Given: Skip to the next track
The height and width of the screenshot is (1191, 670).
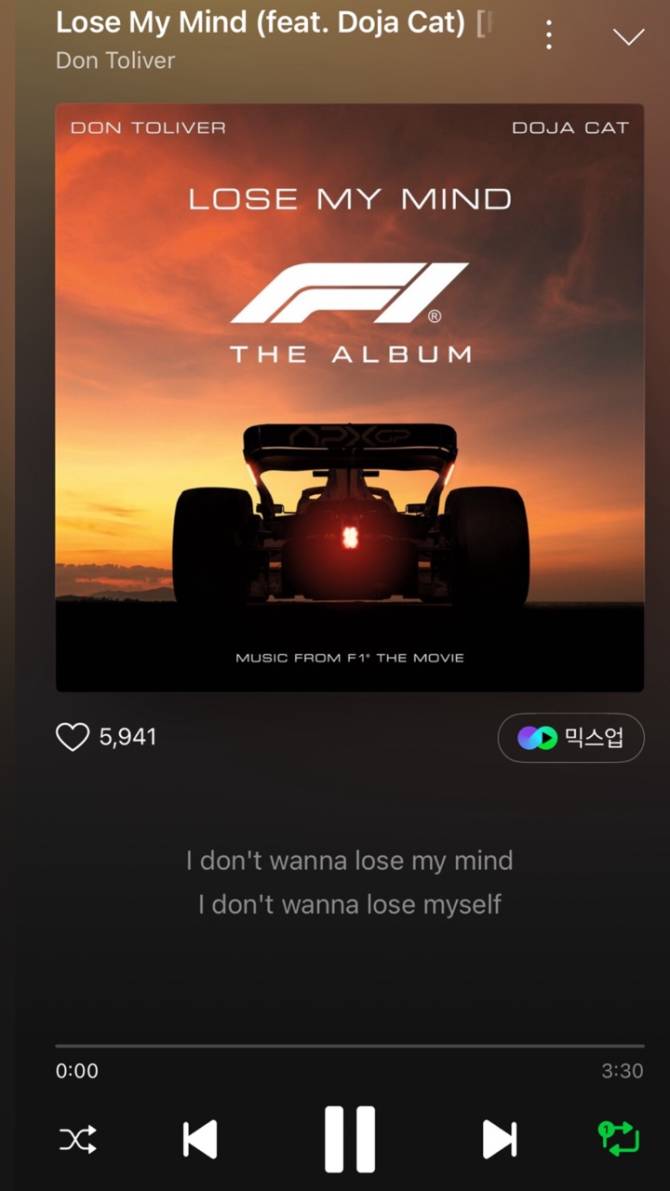Looking at the screenshot, I should click(499, 1139).
